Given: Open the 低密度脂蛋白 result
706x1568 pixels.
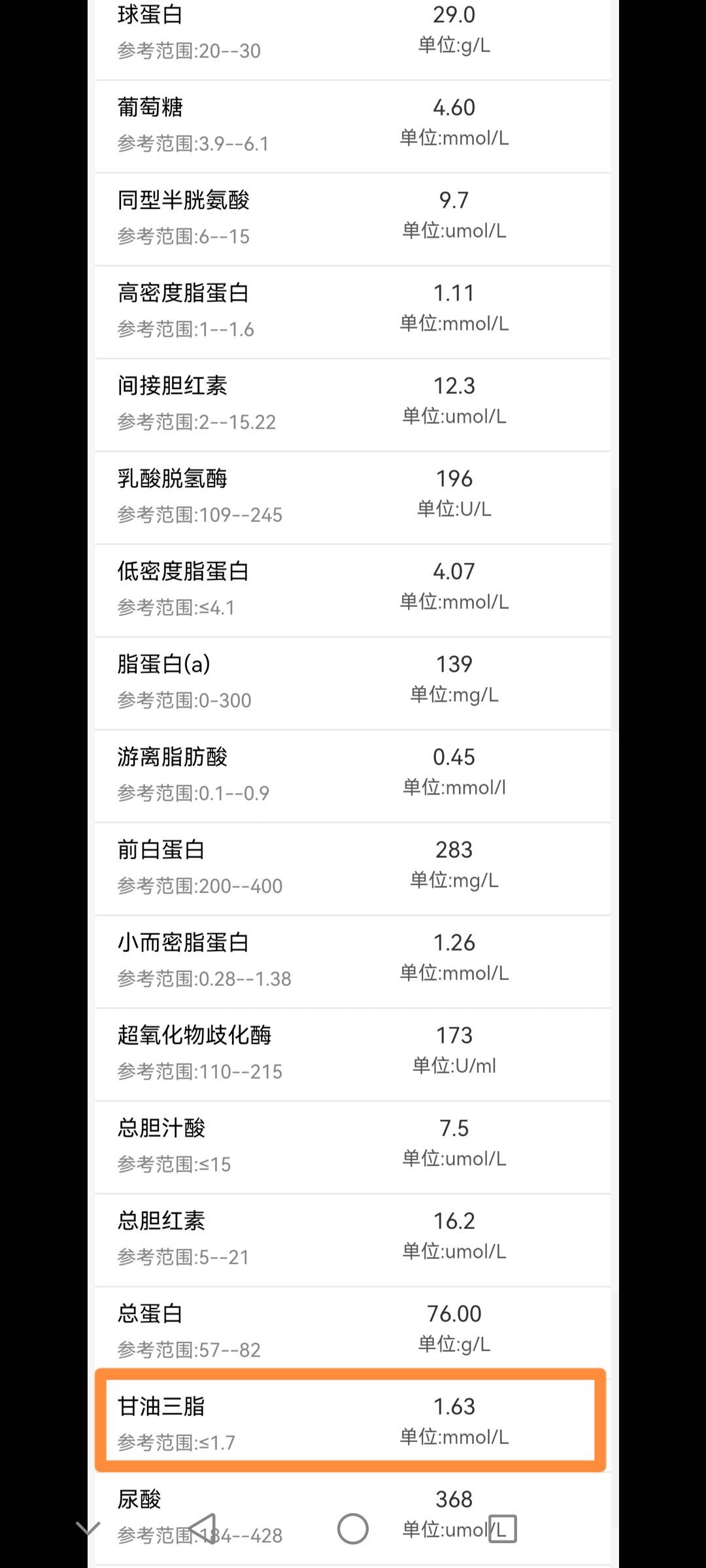Looking at the screenshot, I should [x=353, y=588].
